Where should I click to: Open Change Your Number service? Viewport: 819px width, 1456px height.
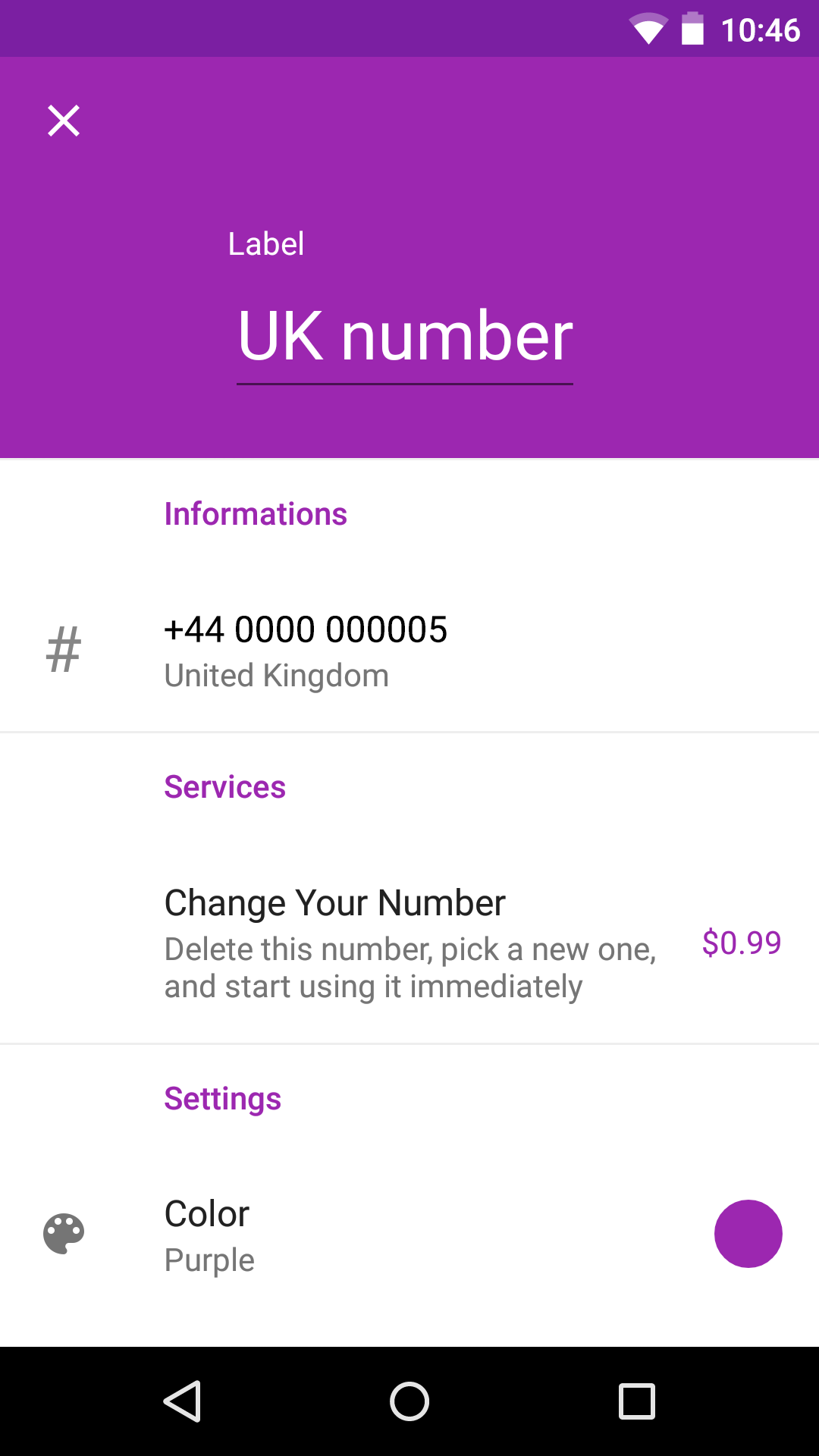tap(409, 943)
